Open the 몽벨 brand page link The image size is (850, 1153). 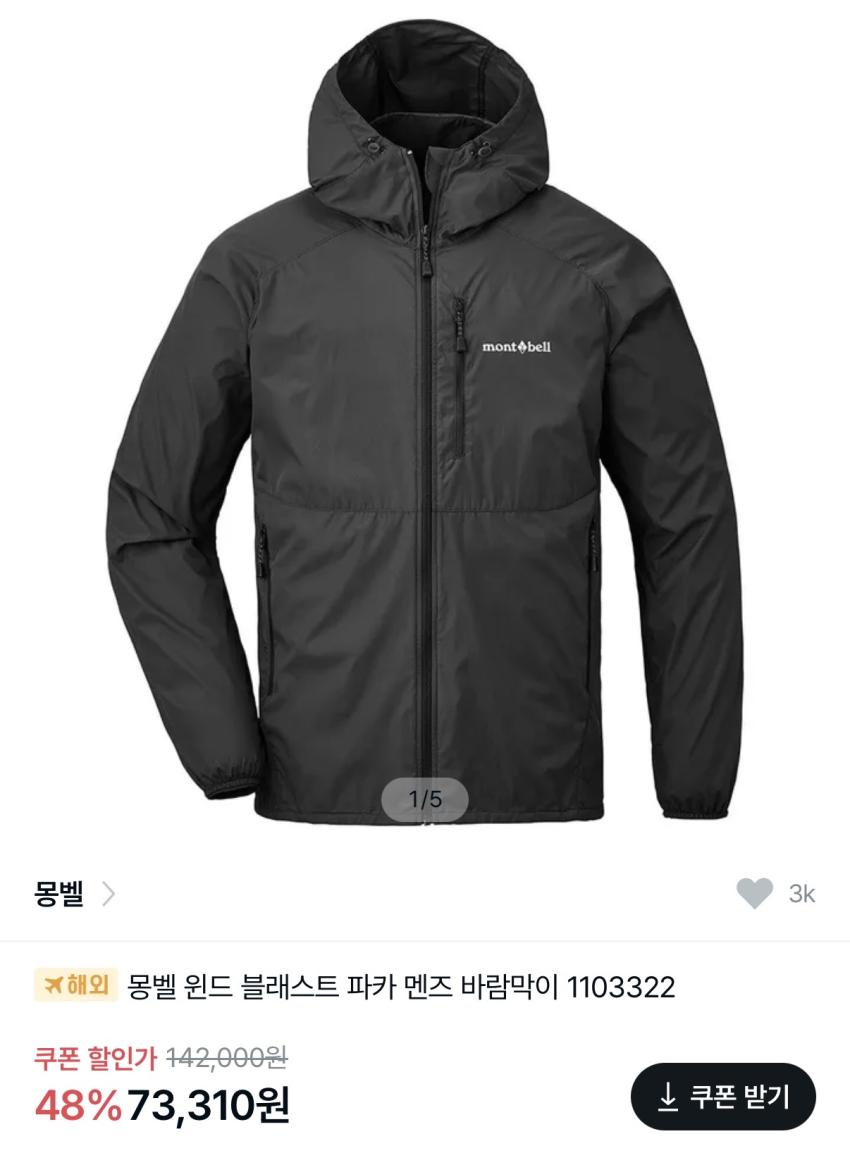[x=74, y=893]
